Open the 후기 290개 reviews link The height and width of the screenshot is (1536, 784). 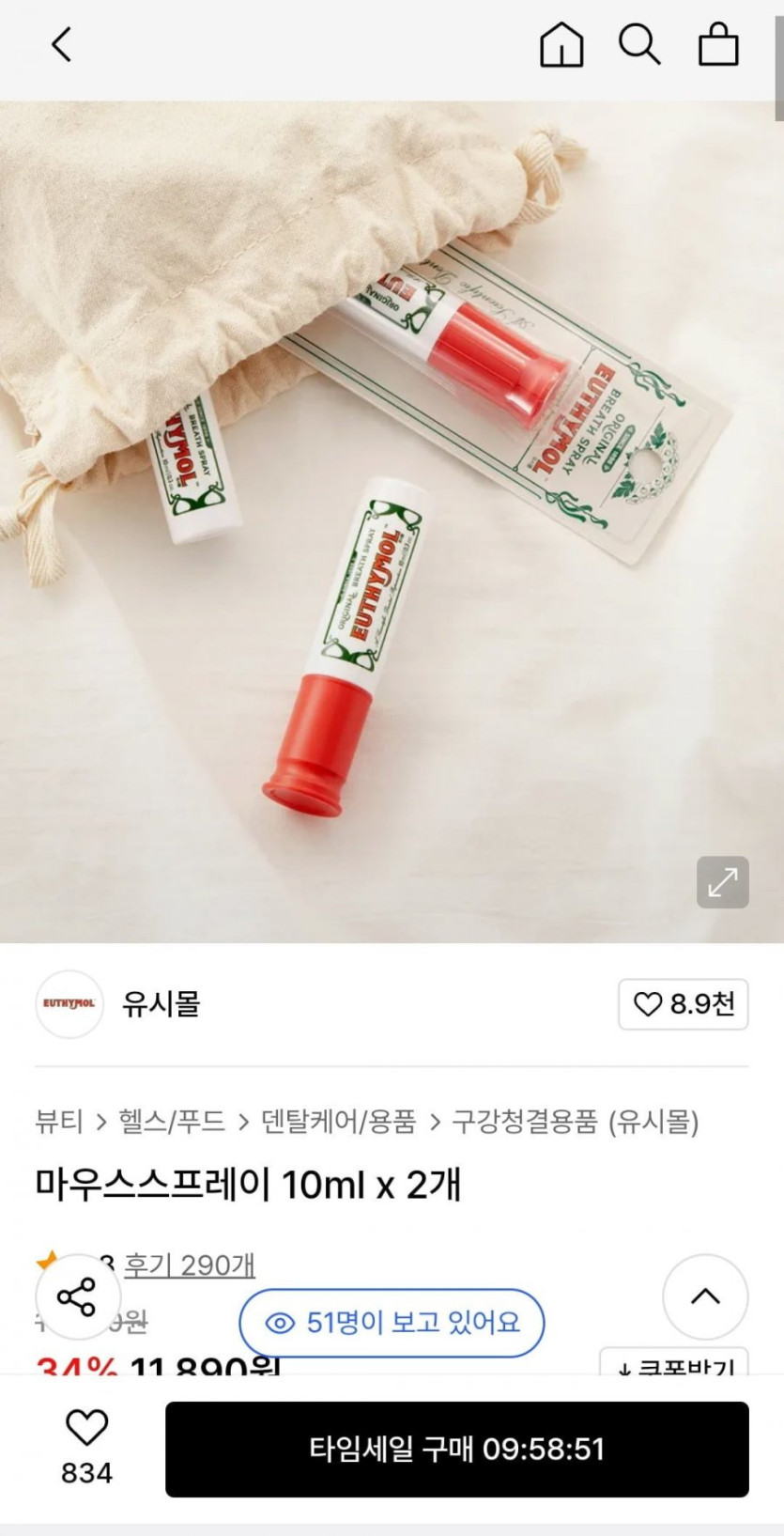coord(190,1265)
